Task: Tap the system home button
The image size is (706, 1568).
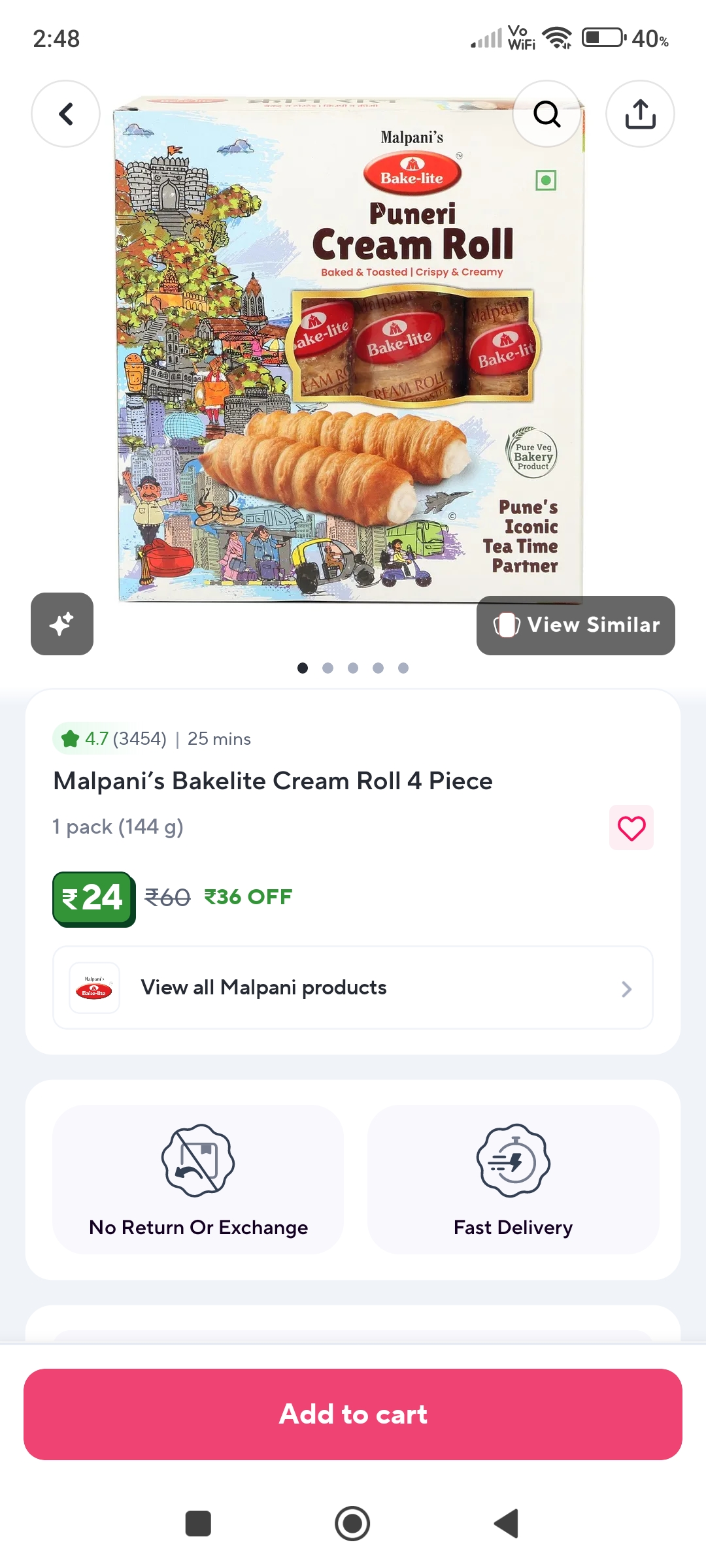Action: [x=352, y=1524]
